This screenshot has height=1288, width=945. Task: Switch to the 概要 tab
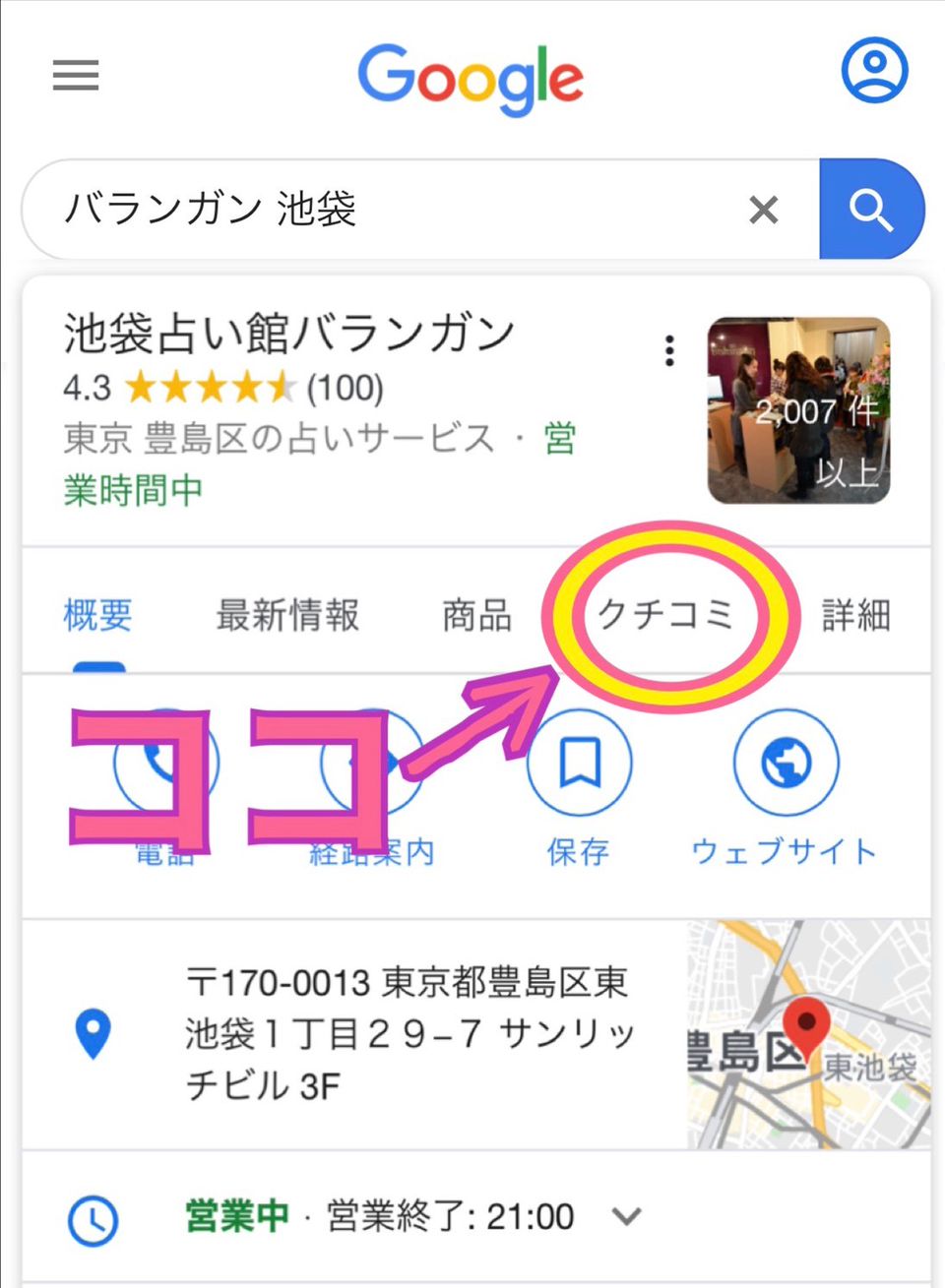point(97,616)
